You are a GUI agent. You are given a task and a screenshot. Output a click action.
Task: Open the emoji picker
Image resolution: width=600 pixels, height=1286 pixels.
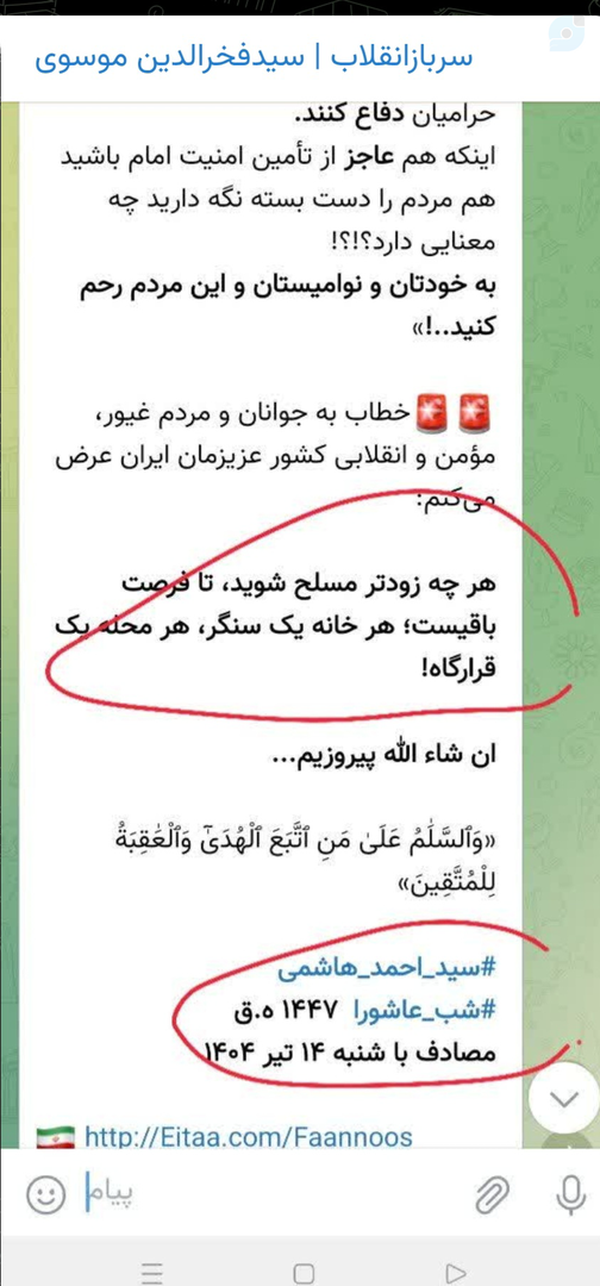(x=46, y=1194)
